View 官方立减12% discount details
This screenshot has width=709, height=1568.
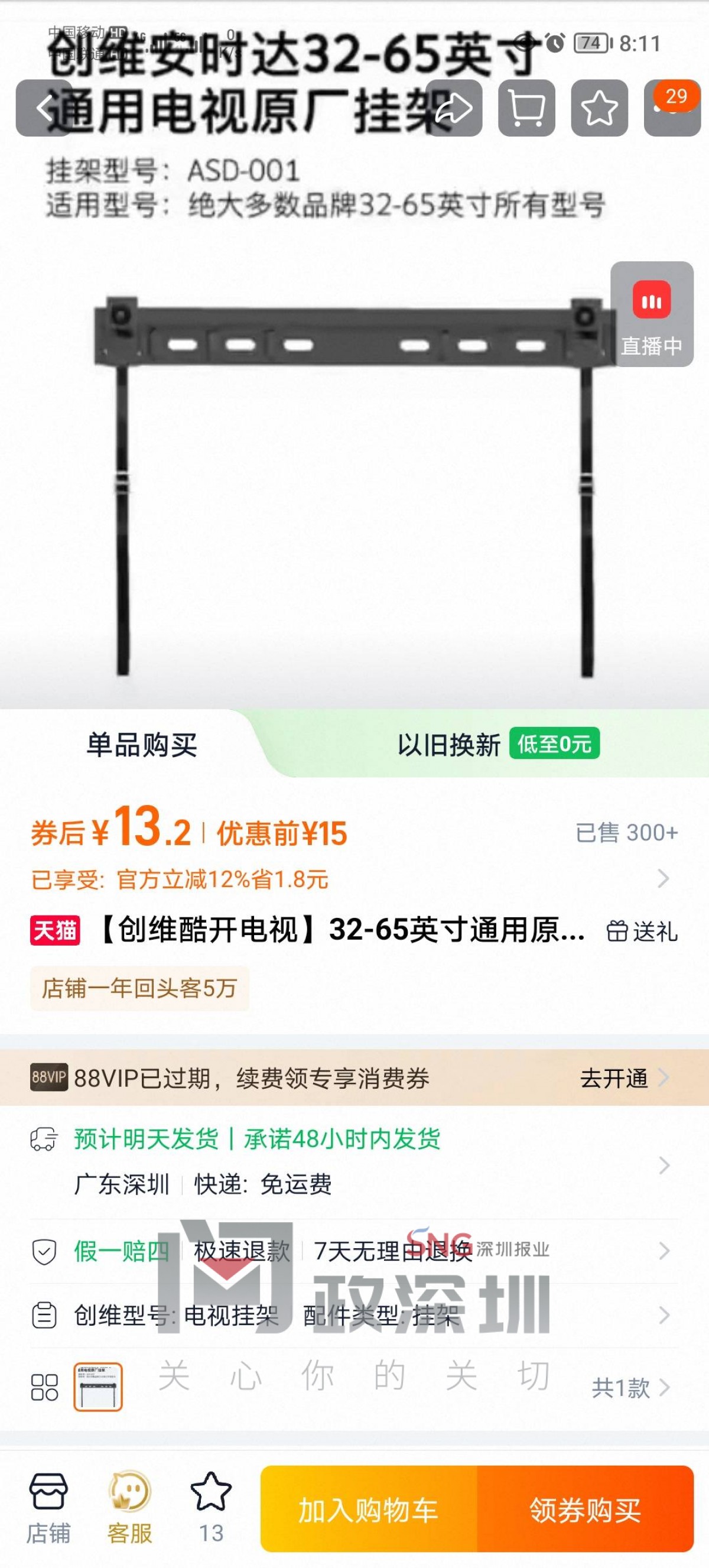353,879
